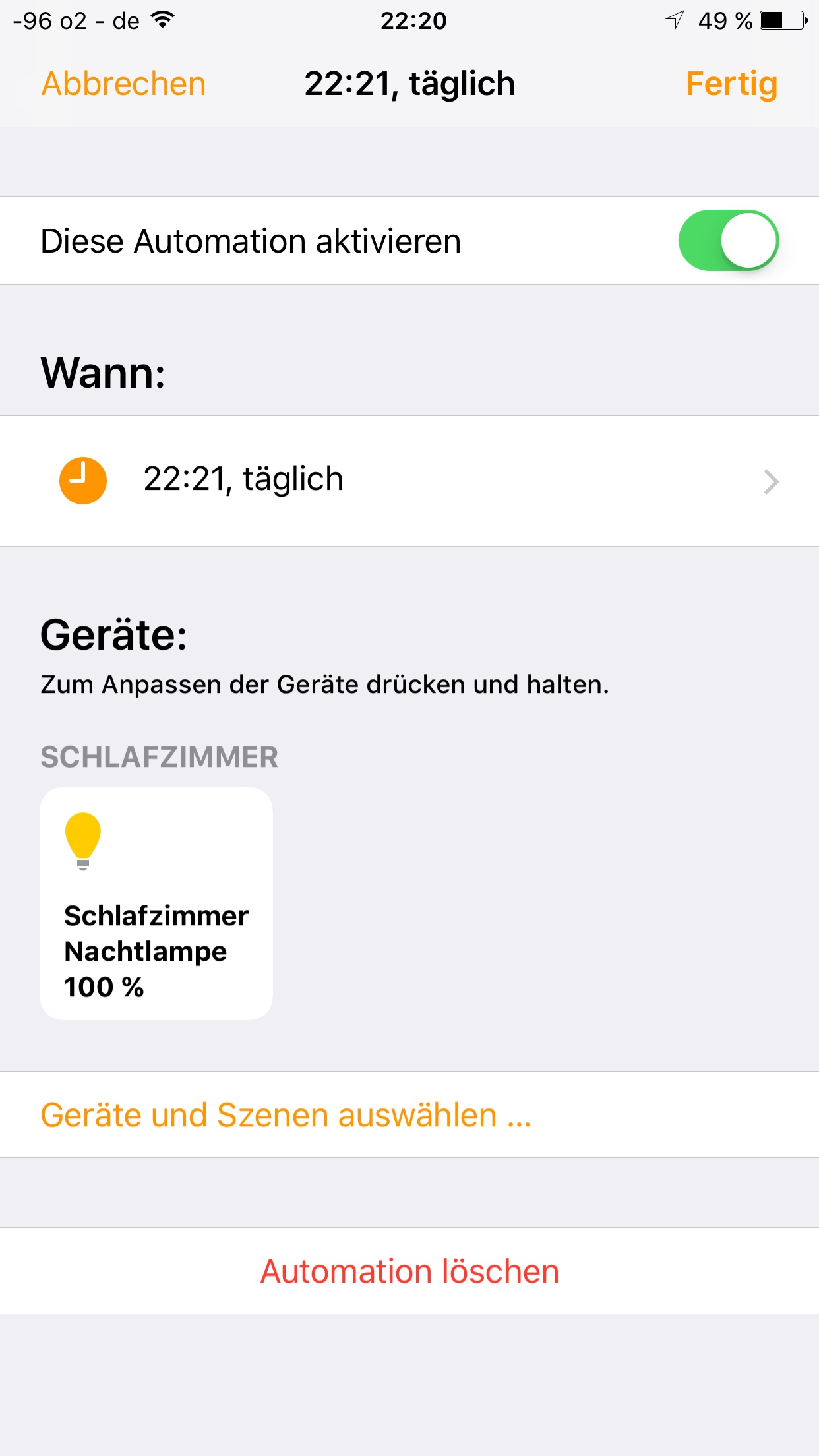Open the 22:21, täglich time row

tap(409, 481)
